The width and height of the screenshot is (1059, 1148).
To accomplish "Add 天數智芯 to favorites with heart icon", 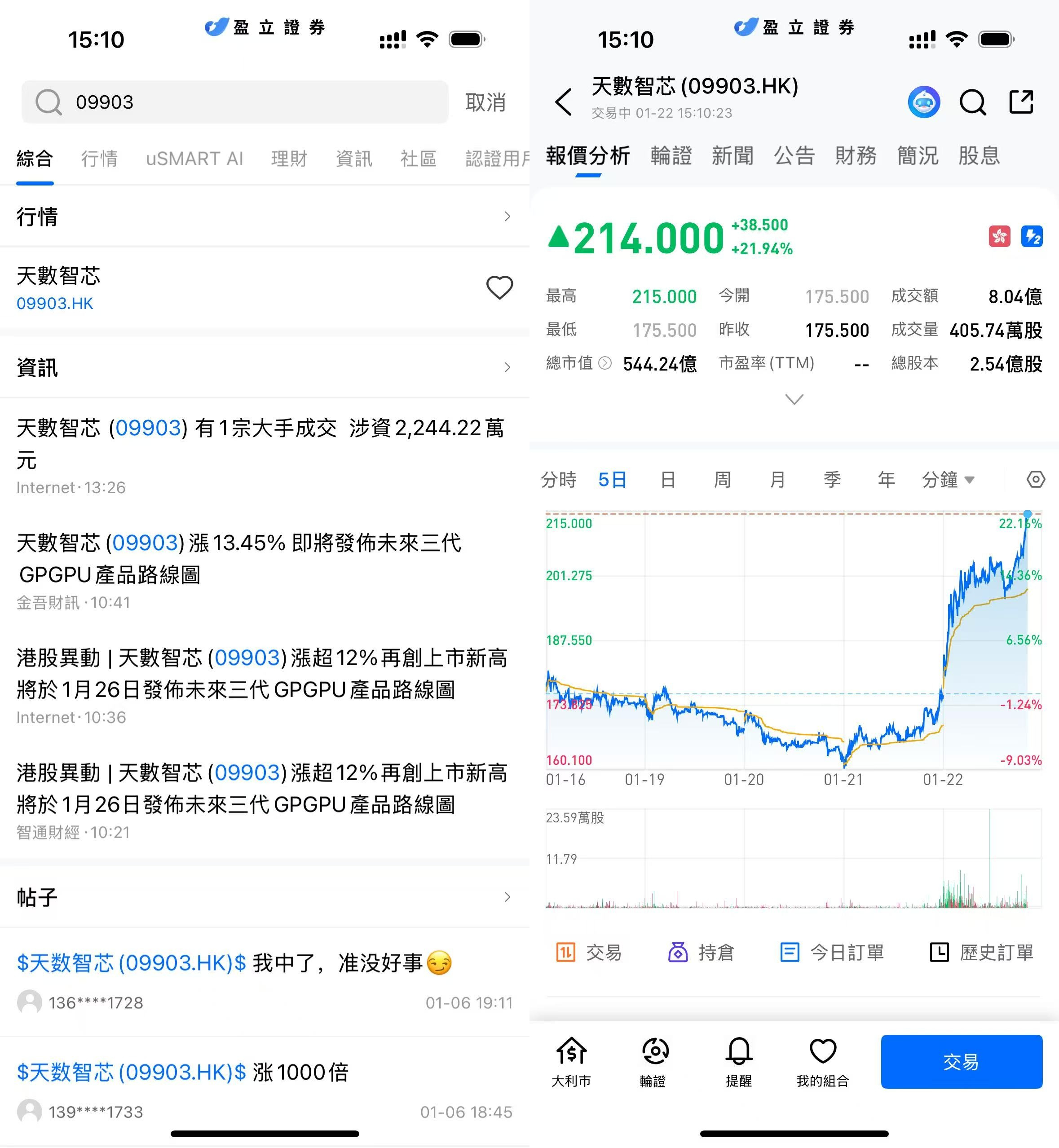I will coord(499,287).
